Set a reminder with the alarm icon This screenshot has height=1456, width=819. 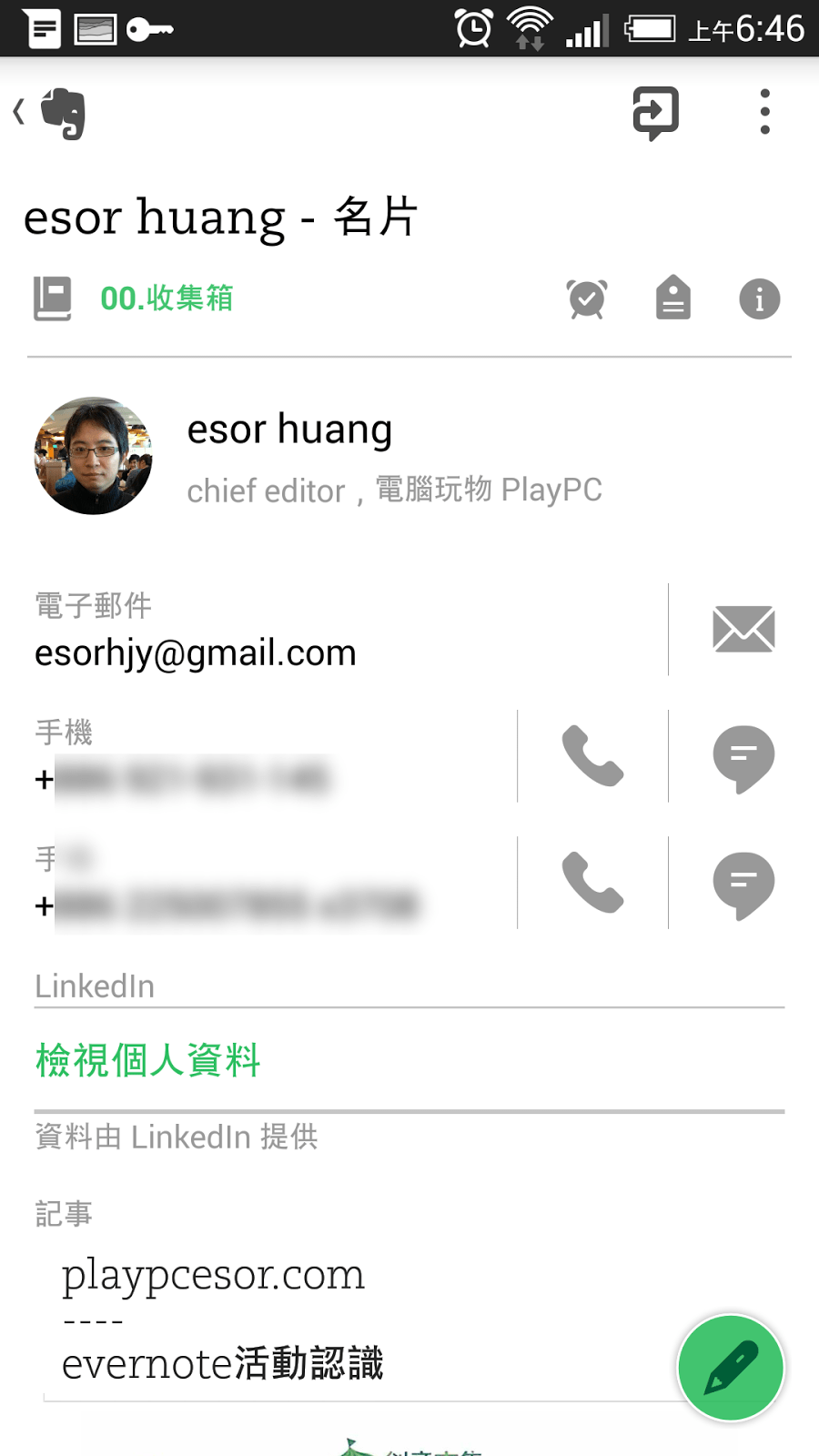tap(587, 298)
